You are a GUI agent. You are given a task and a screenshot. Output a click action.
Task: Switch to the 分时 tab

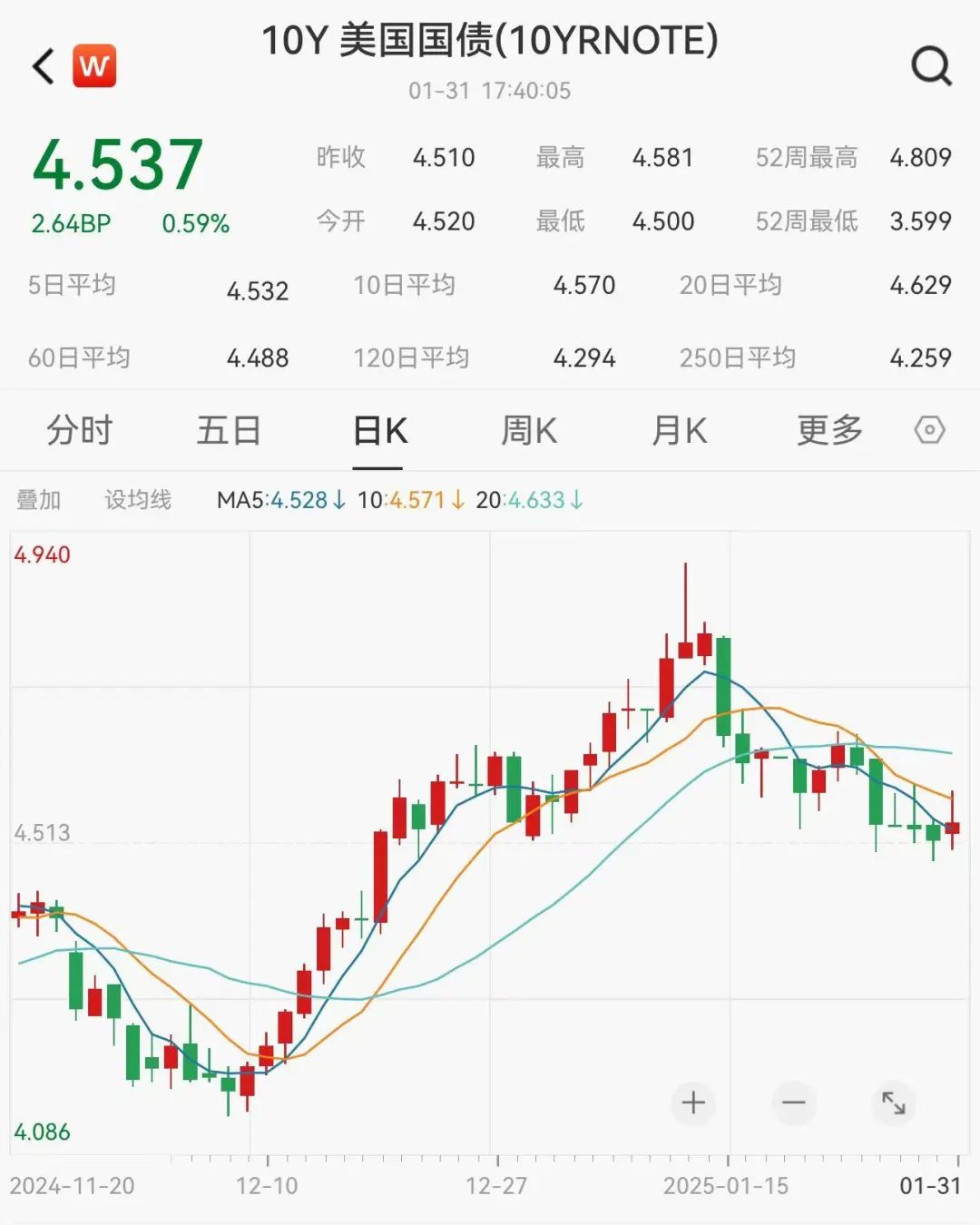click(x=80, y=430)
